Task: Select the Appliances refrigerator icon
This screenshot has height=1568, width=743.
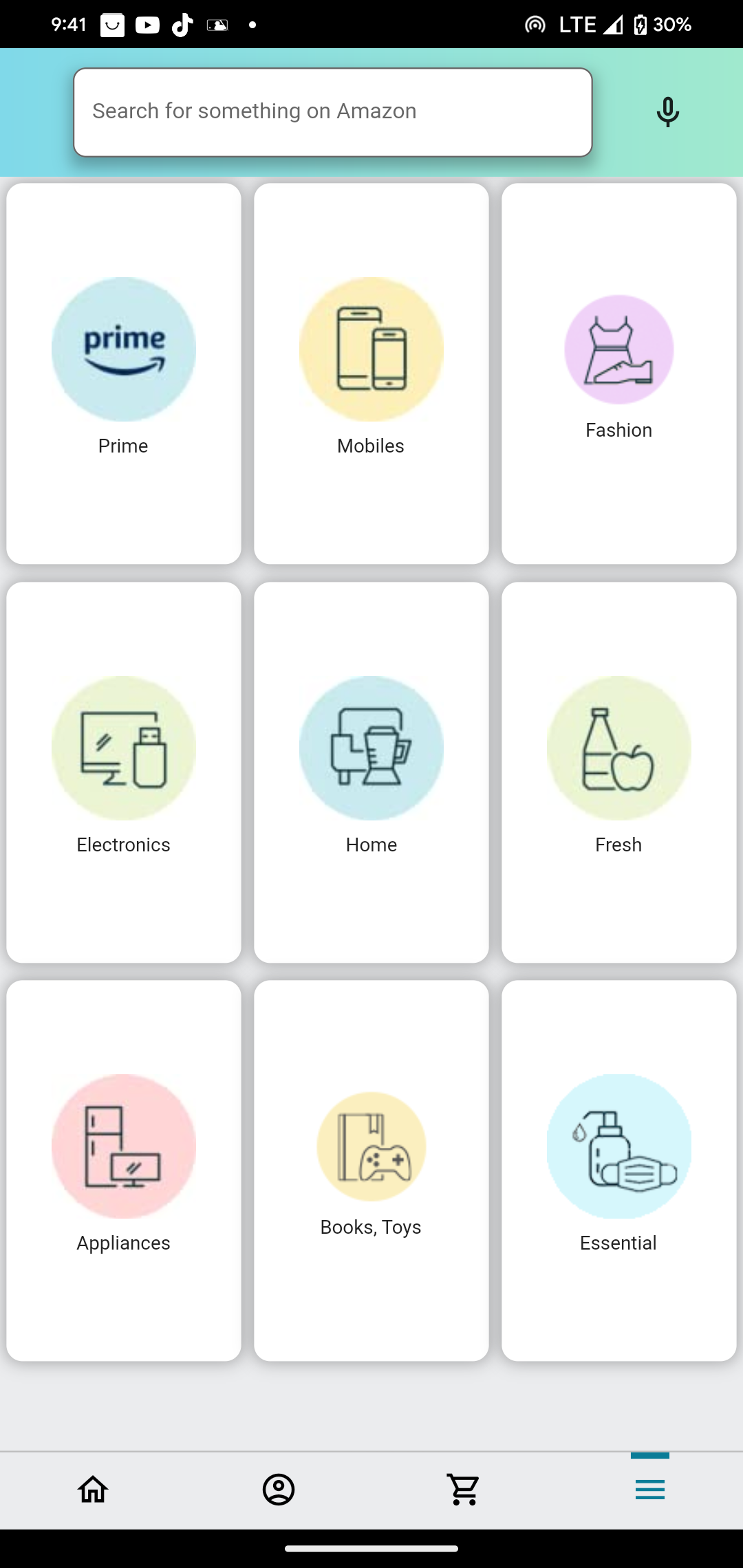Action: pyautogui.click(x=123, y=1144)
